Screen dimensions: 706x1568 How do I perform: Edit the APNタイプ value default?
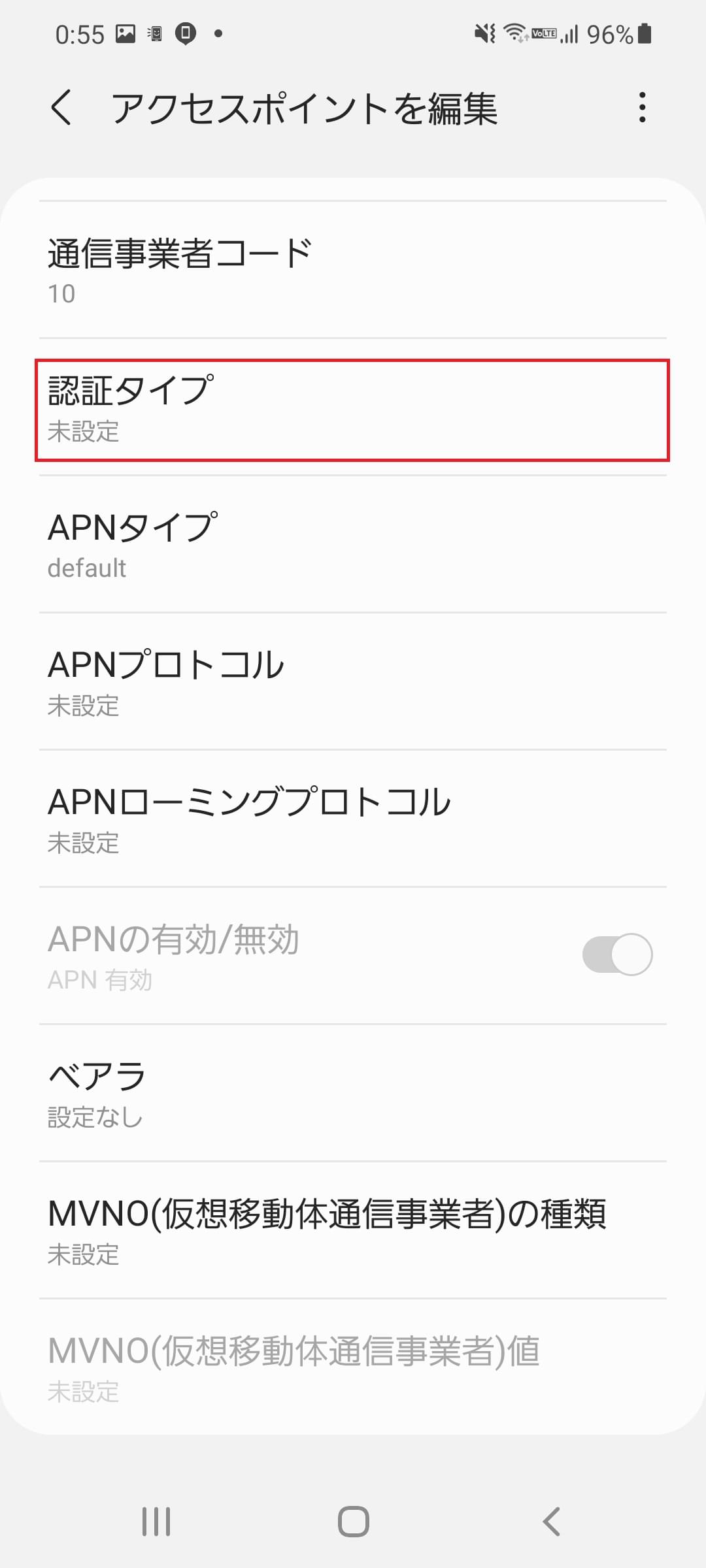(x=353, y=547)
